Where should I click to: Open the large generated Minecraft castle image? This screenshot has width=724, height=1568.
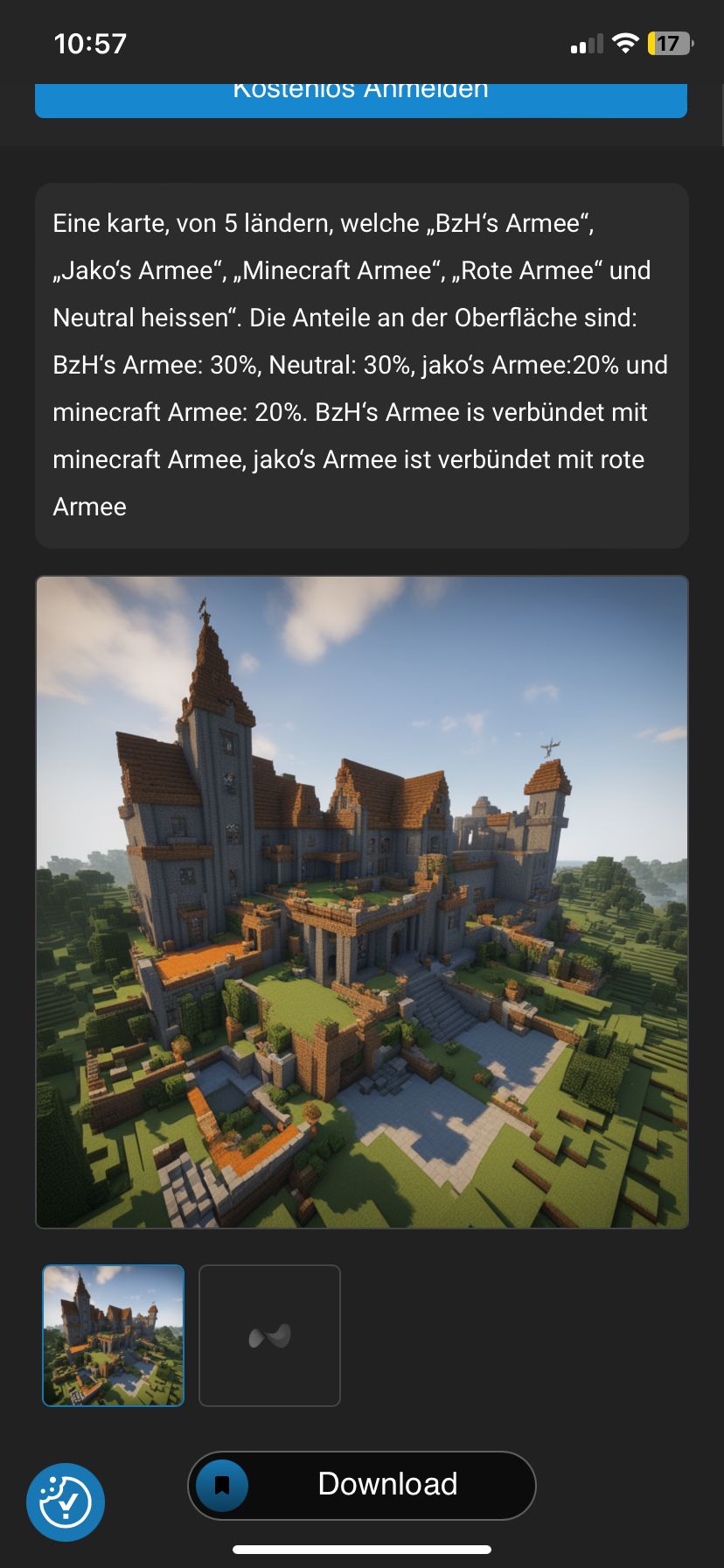[362, 901]
